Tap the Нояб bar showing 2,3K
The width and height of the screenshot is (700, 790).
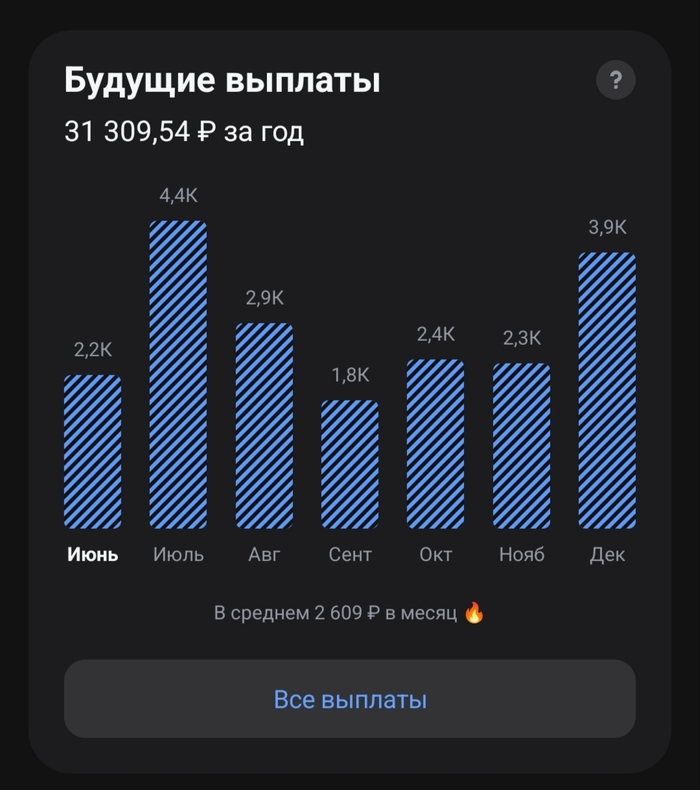pos(522,446)
